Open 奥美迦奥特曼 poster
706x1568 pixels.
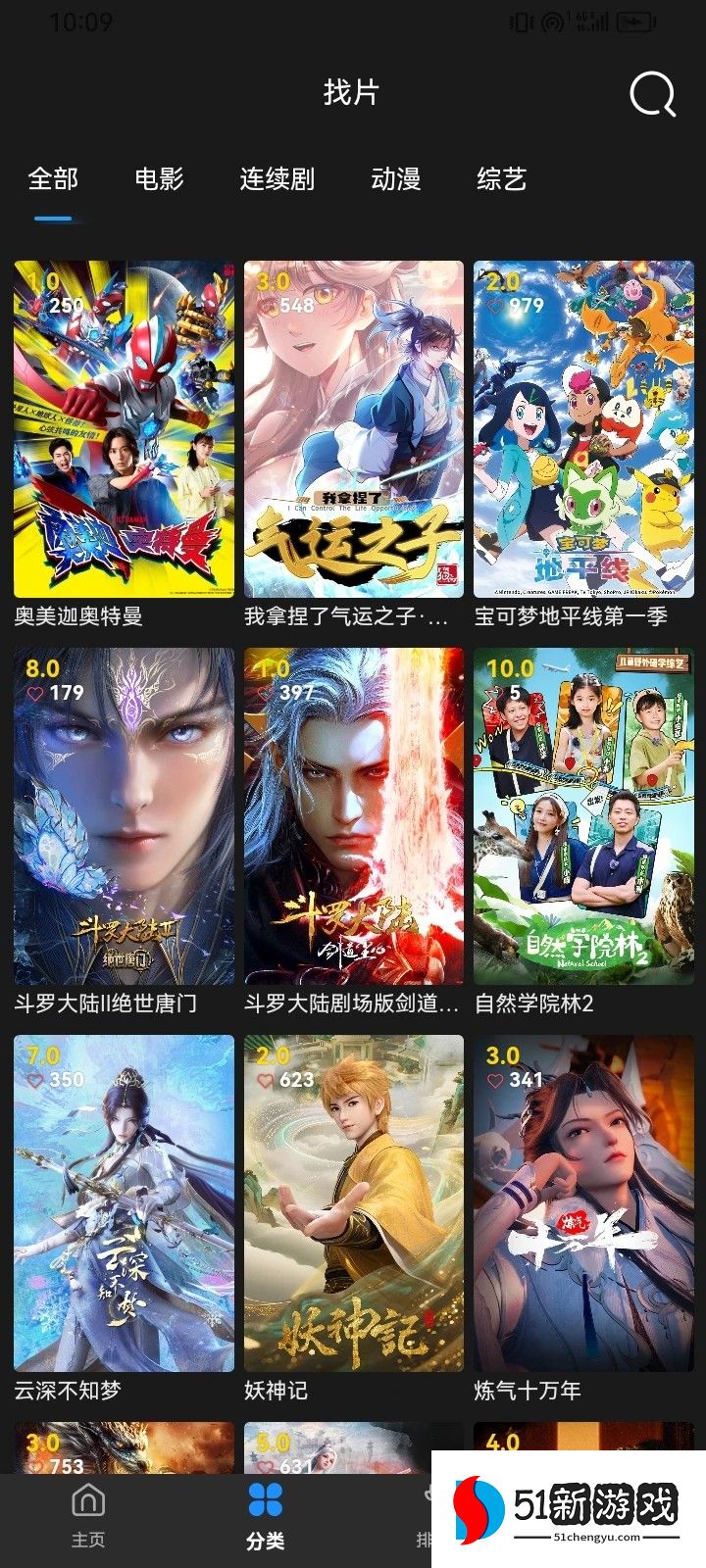(125, 429)
